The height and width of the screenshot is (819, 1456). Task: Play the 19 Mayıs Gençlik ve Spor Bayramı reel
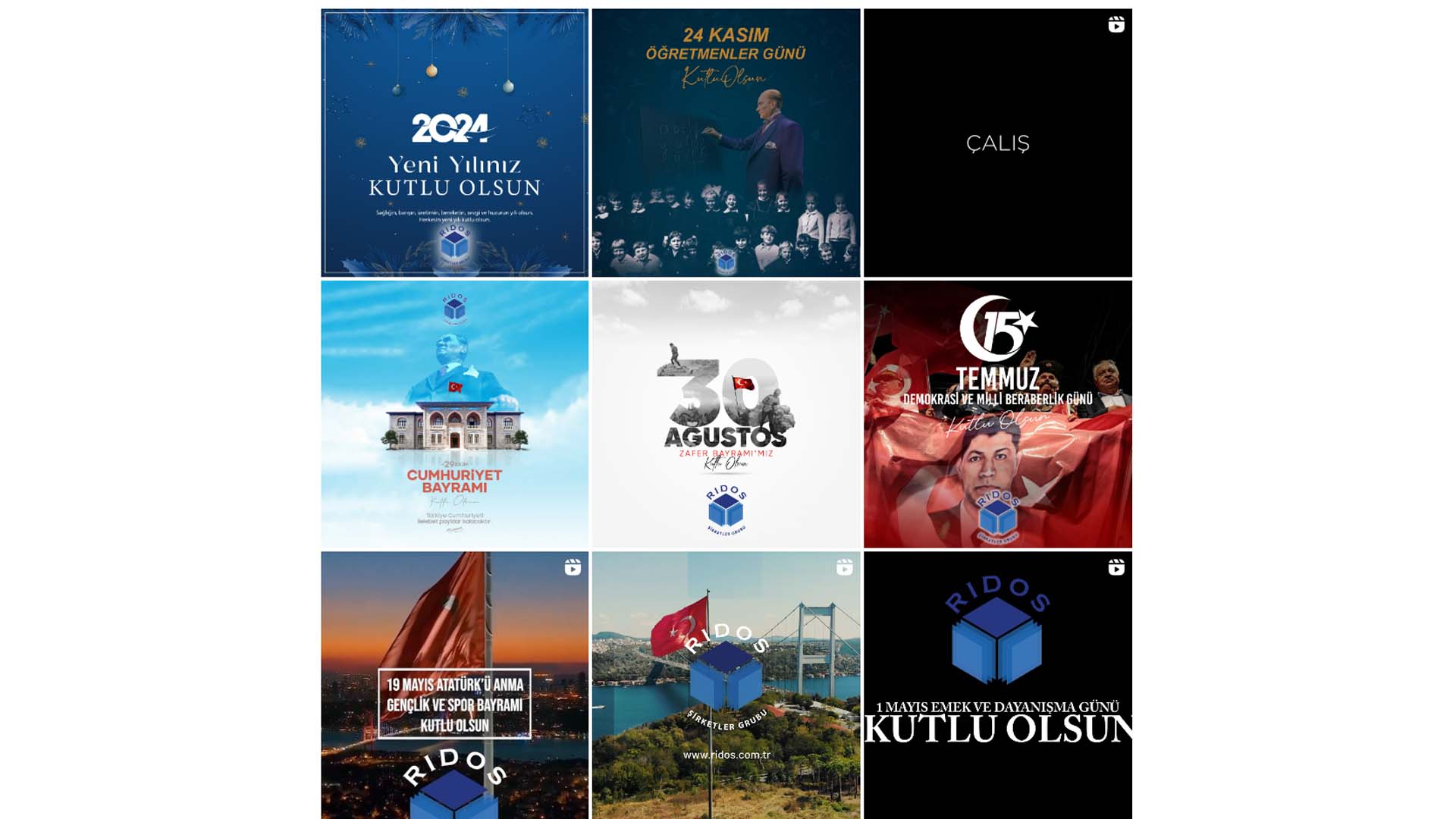tap(454, 685)
